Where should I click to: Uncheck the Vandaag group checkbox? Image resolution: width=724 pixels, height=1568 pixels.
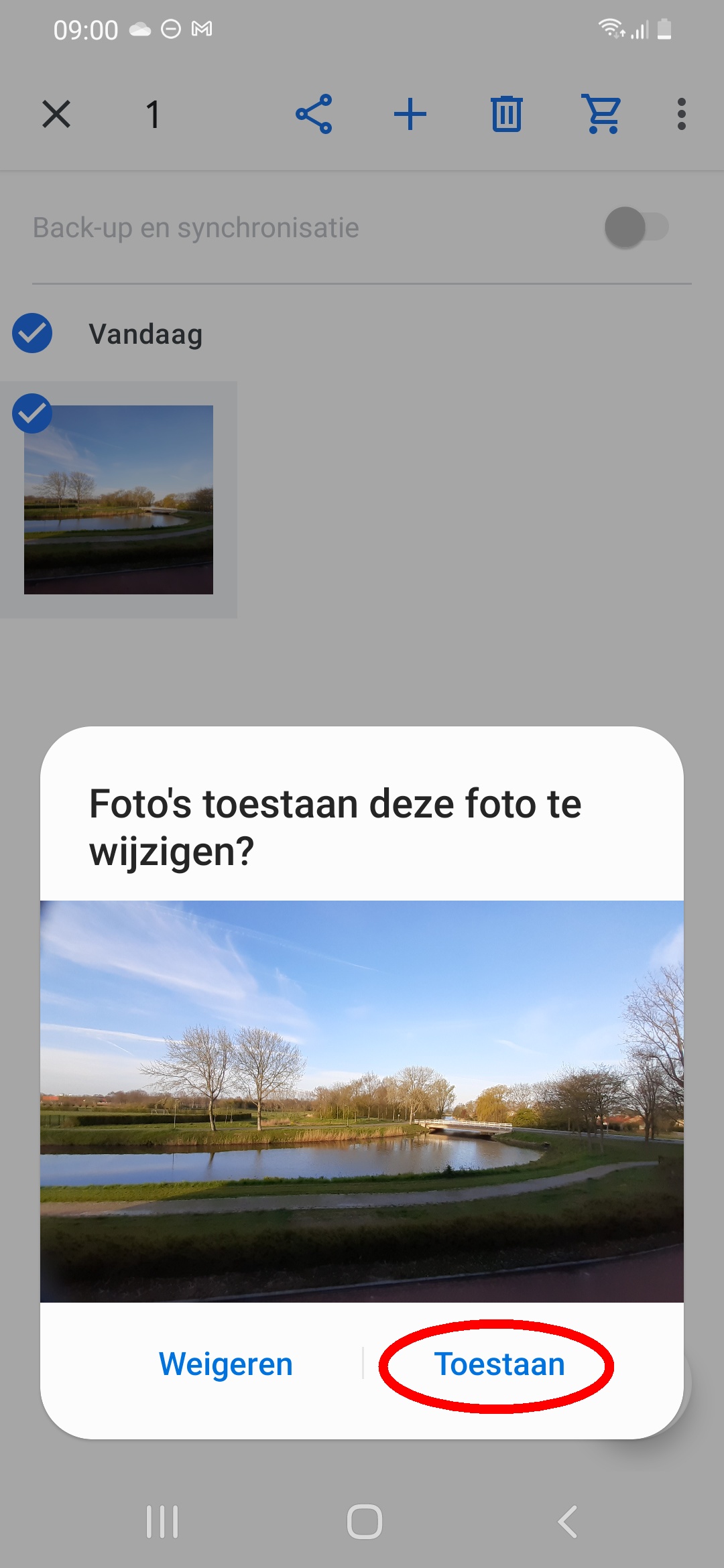pos(32,333)
